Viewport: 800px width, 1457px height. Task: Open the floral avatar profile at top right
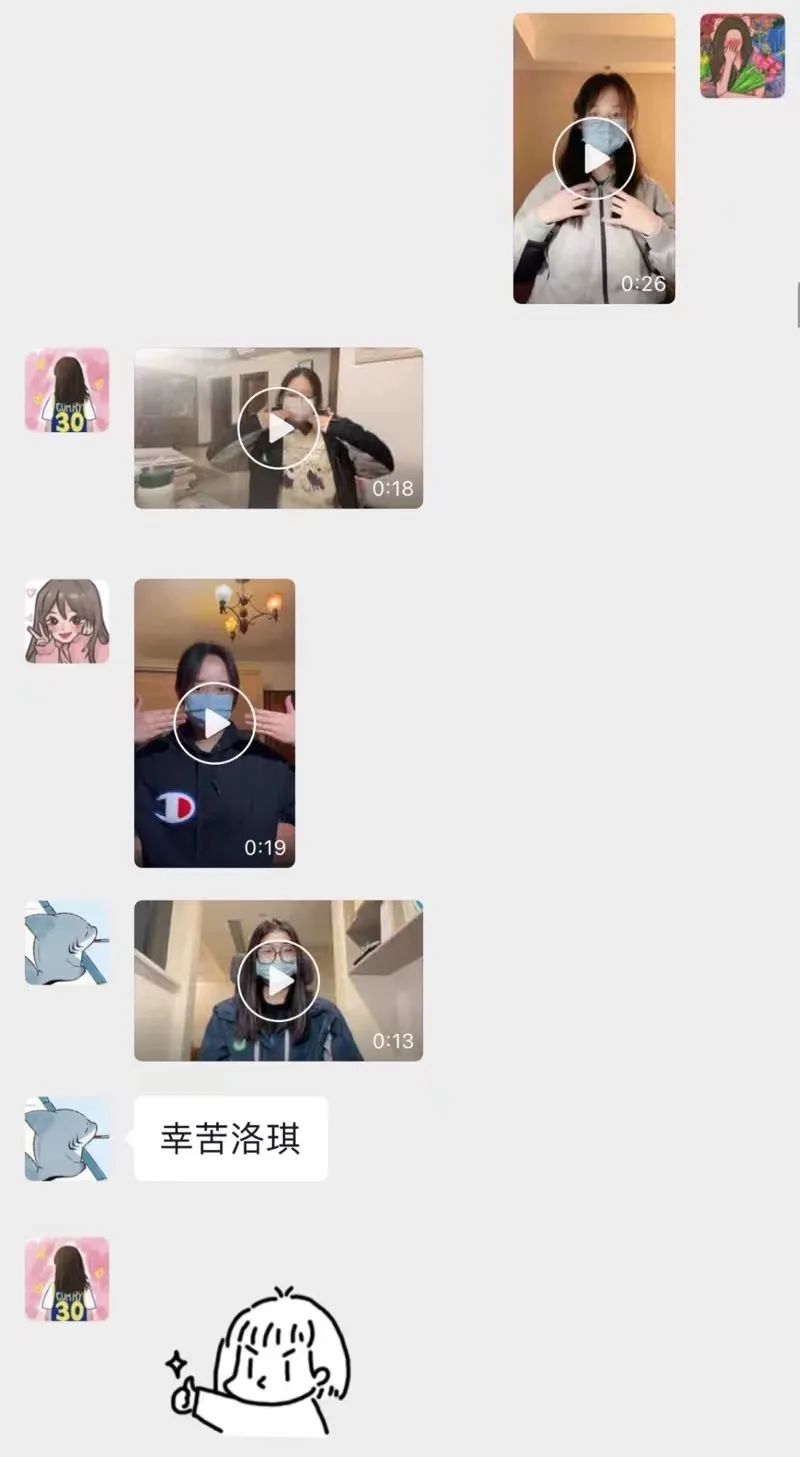pyautogui.click(x=742, y=56)
